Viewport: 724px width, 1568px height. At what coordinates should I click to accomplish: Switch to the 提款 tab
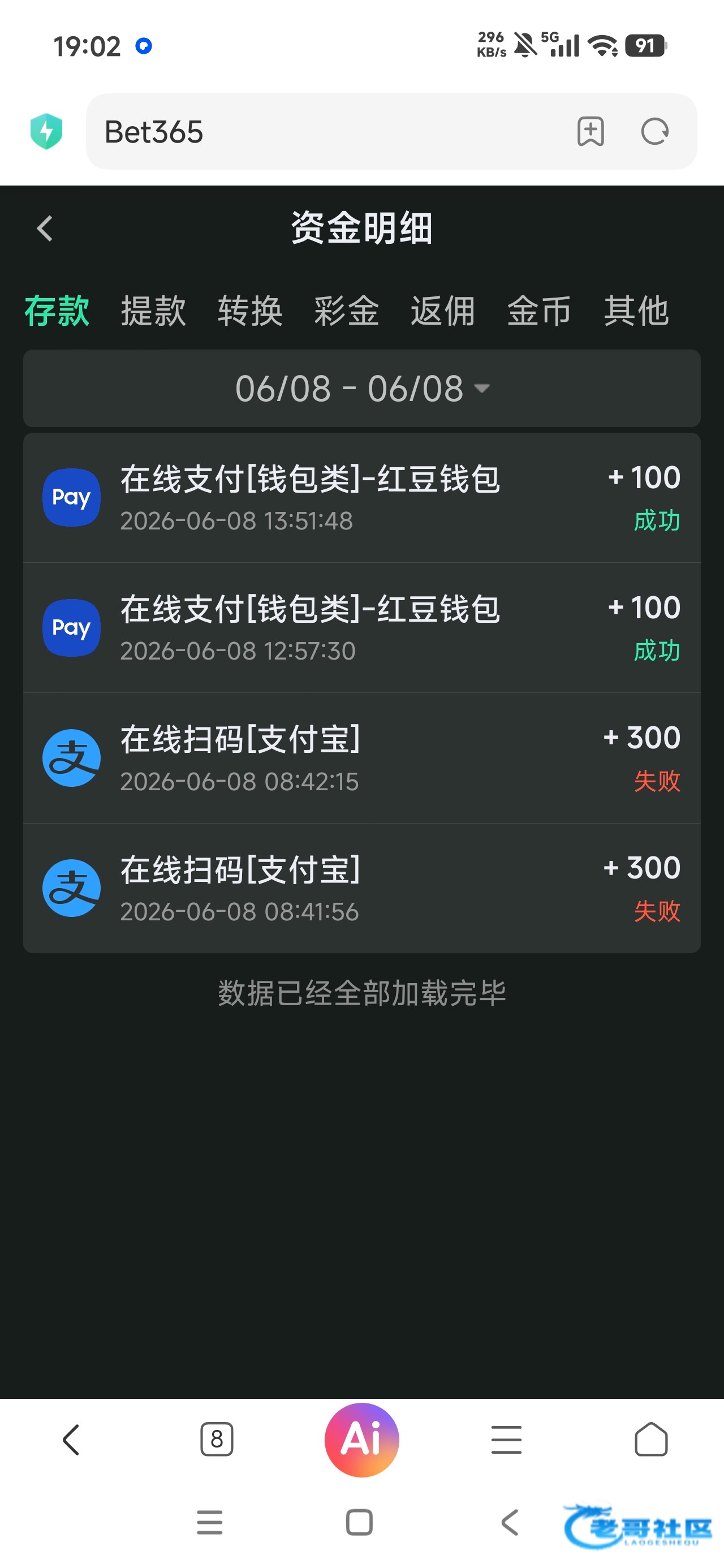[153, 311]
